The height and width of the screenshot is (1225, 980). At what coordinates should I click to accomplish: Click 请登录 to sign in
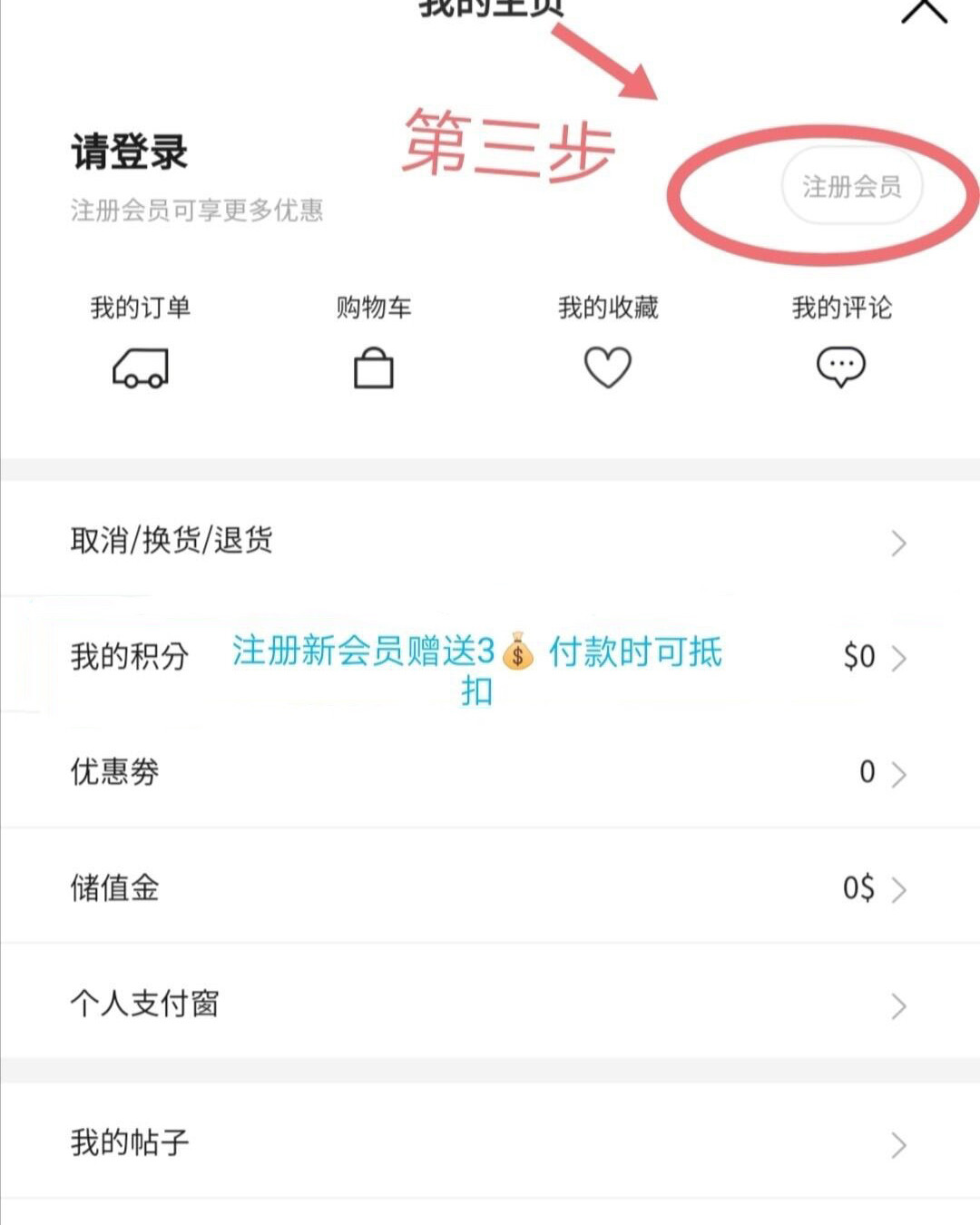129,153
